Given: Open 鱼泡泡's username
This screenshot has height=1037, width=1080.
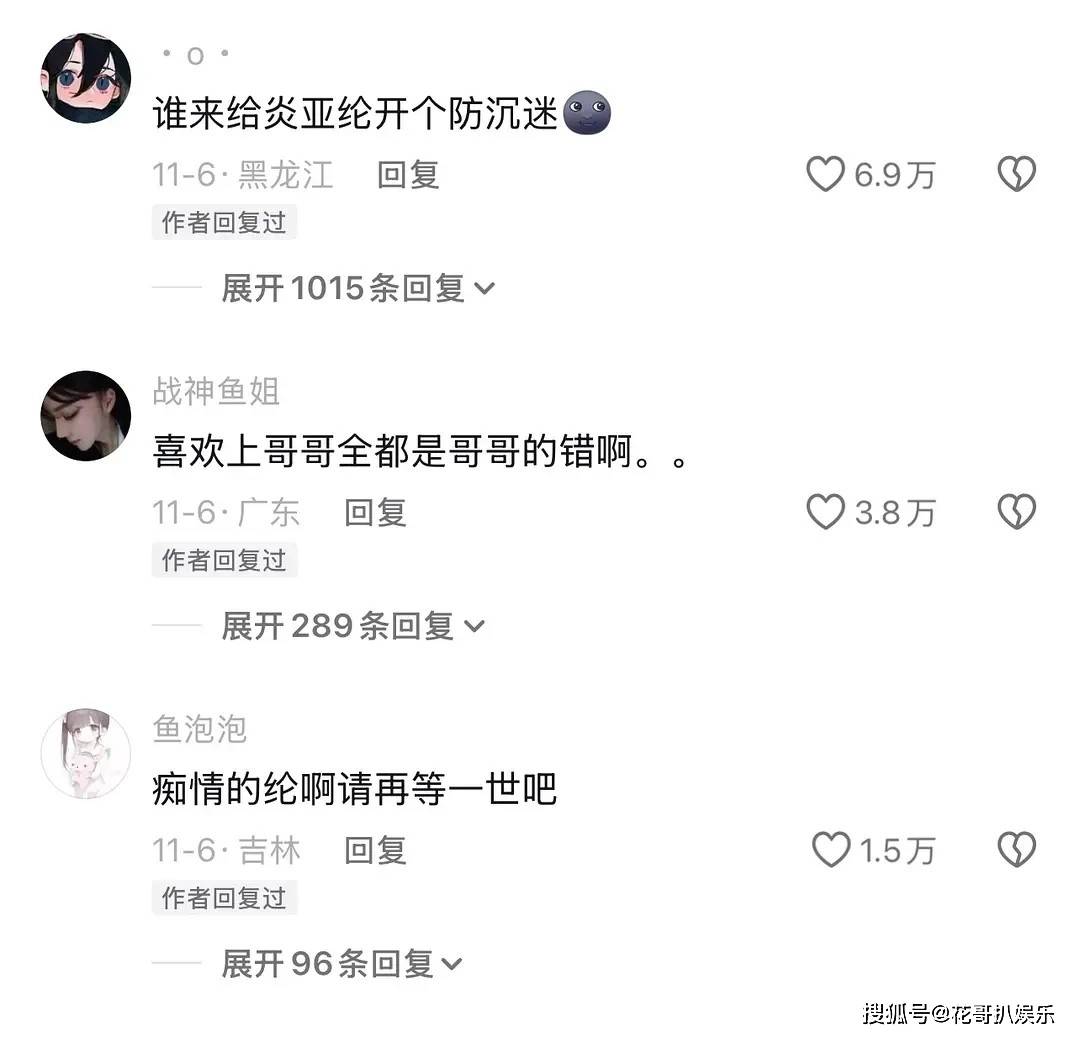Looking at the screenshot, I should (199, 729).
